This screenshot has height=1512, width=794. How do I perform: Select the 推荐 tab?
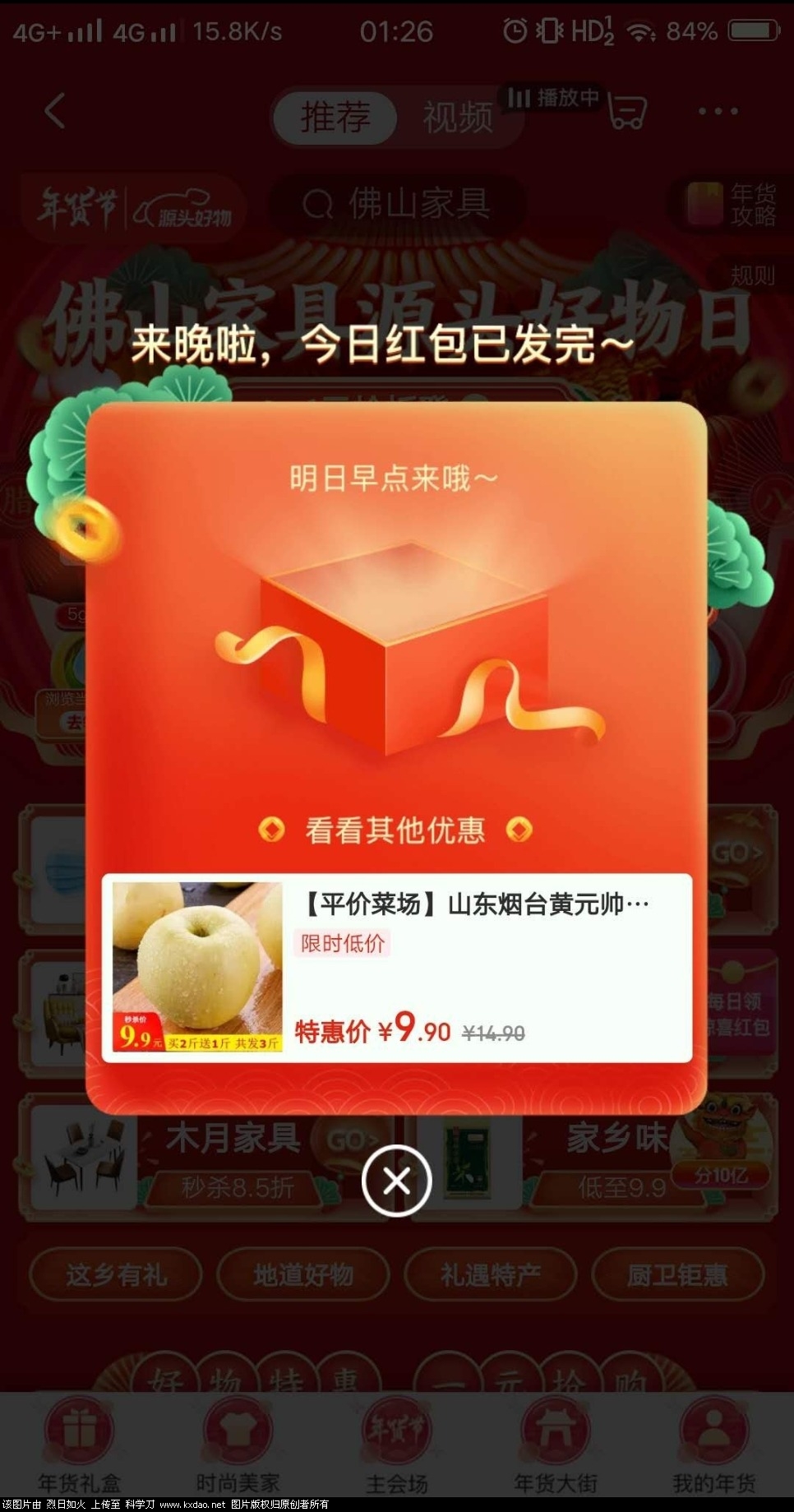point(335,117)
